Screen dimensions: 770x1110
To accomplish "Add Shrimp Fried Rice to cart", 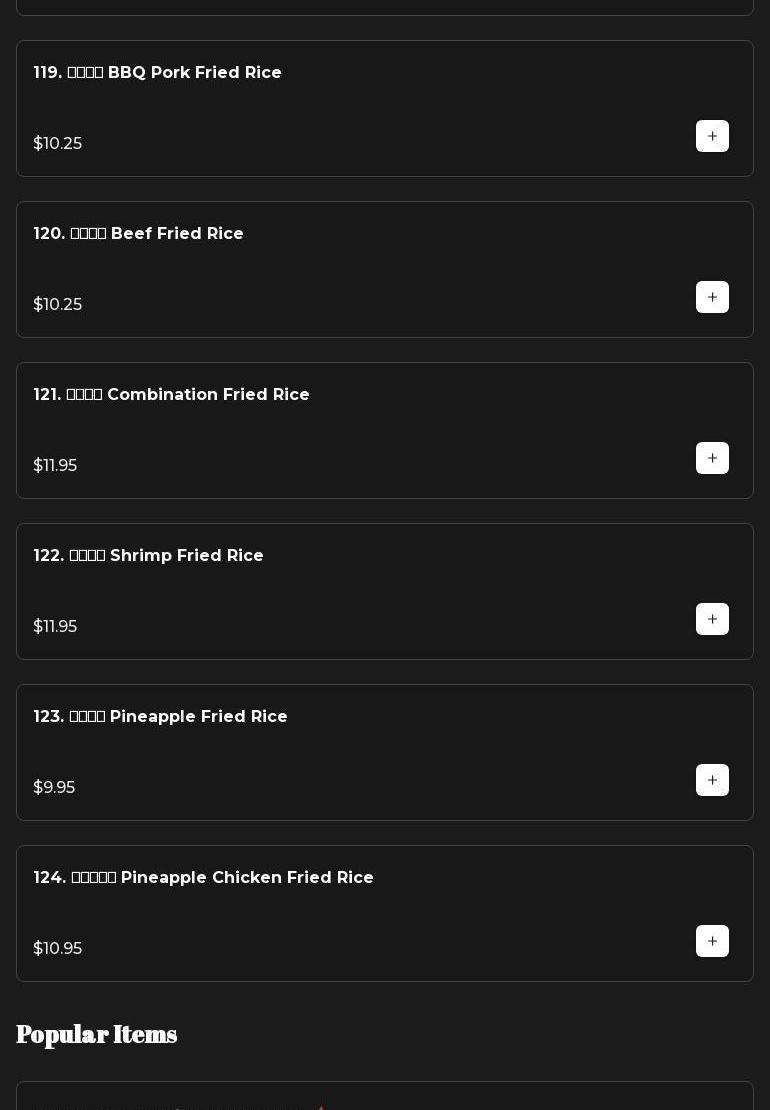I will [x=712, y=619].
